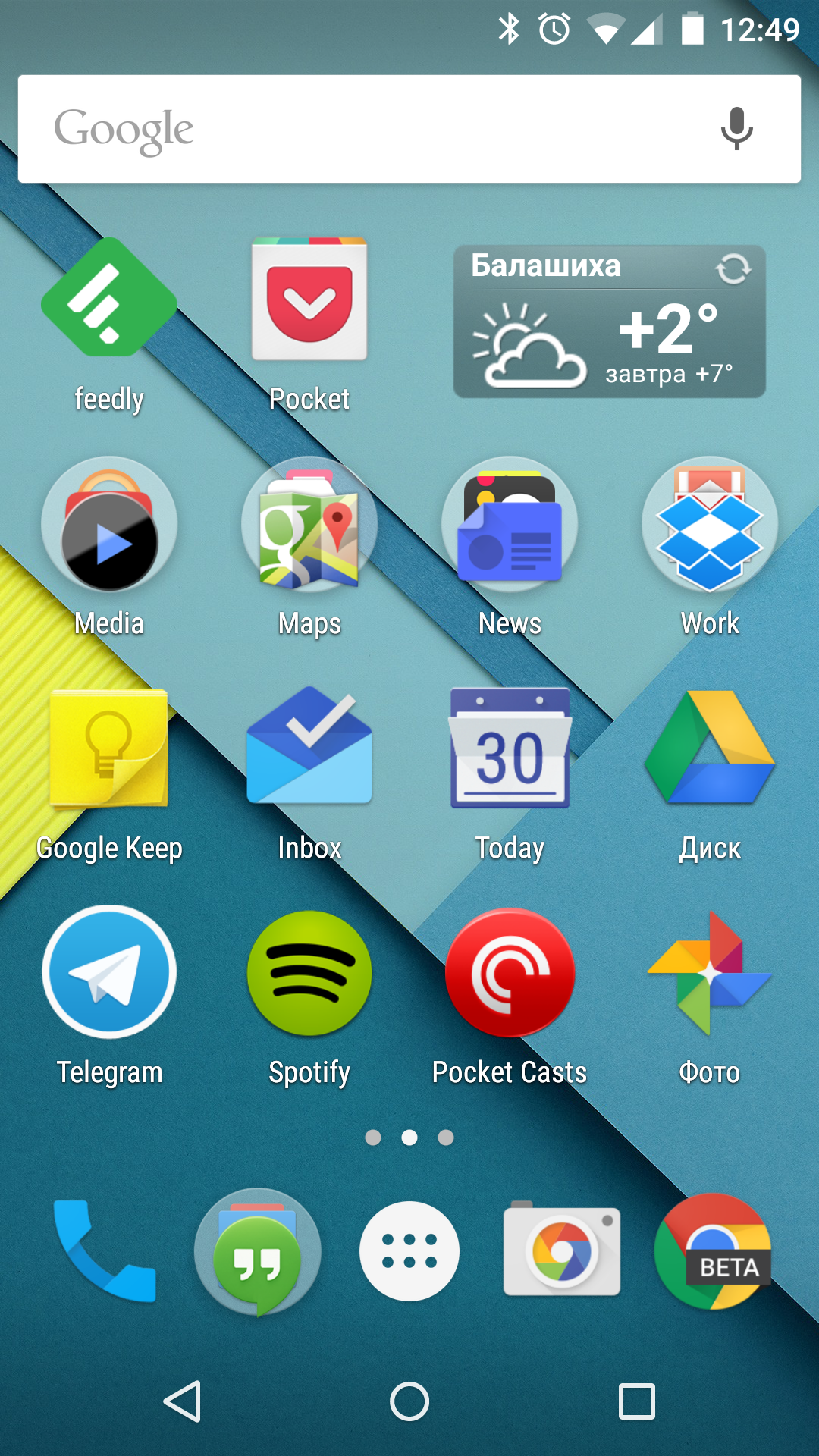The height and width of the screenshot is (1456, 819).
Task: Start voice search with the microphone
Action: click(736, 129)
